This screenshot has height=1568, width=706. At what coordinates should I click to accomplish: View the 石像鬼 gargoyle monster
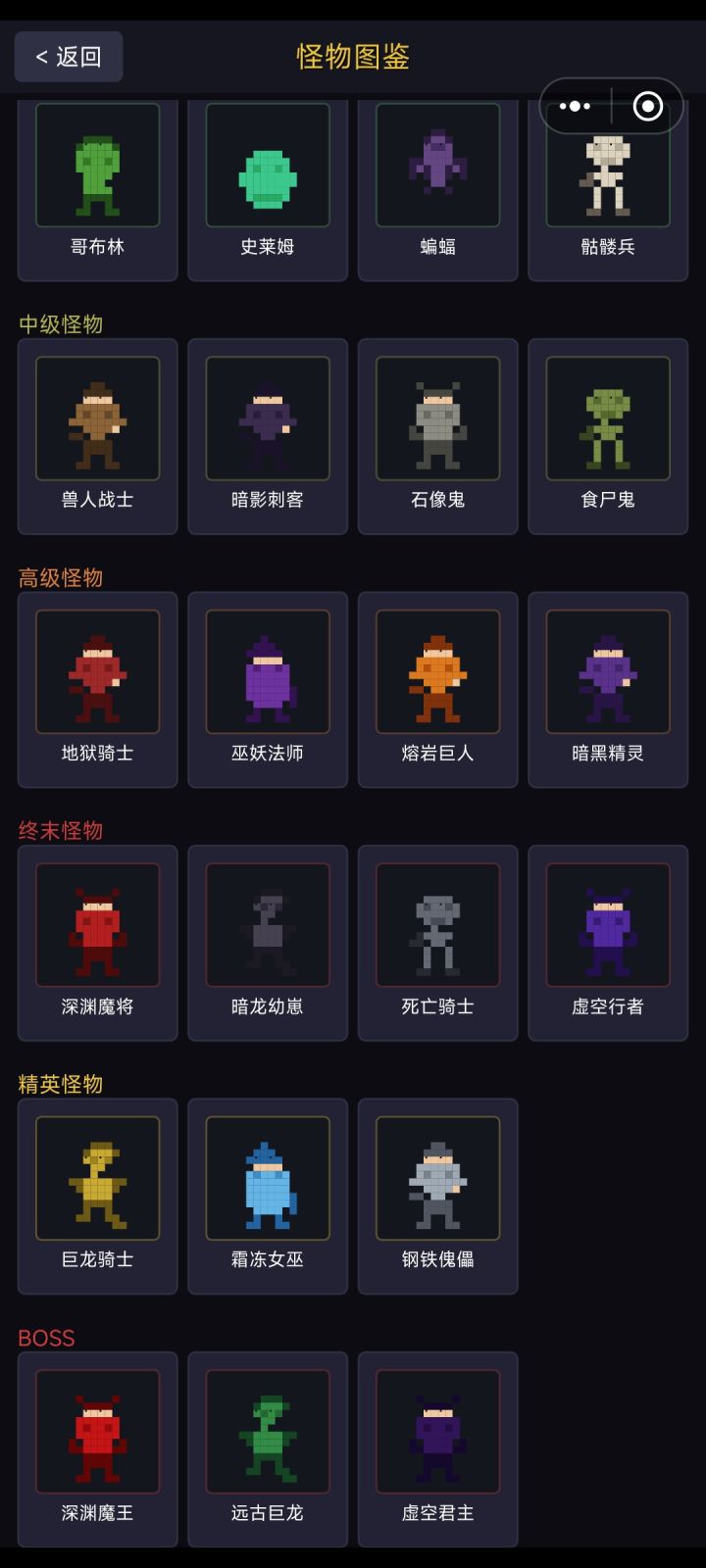click(437, 416)
